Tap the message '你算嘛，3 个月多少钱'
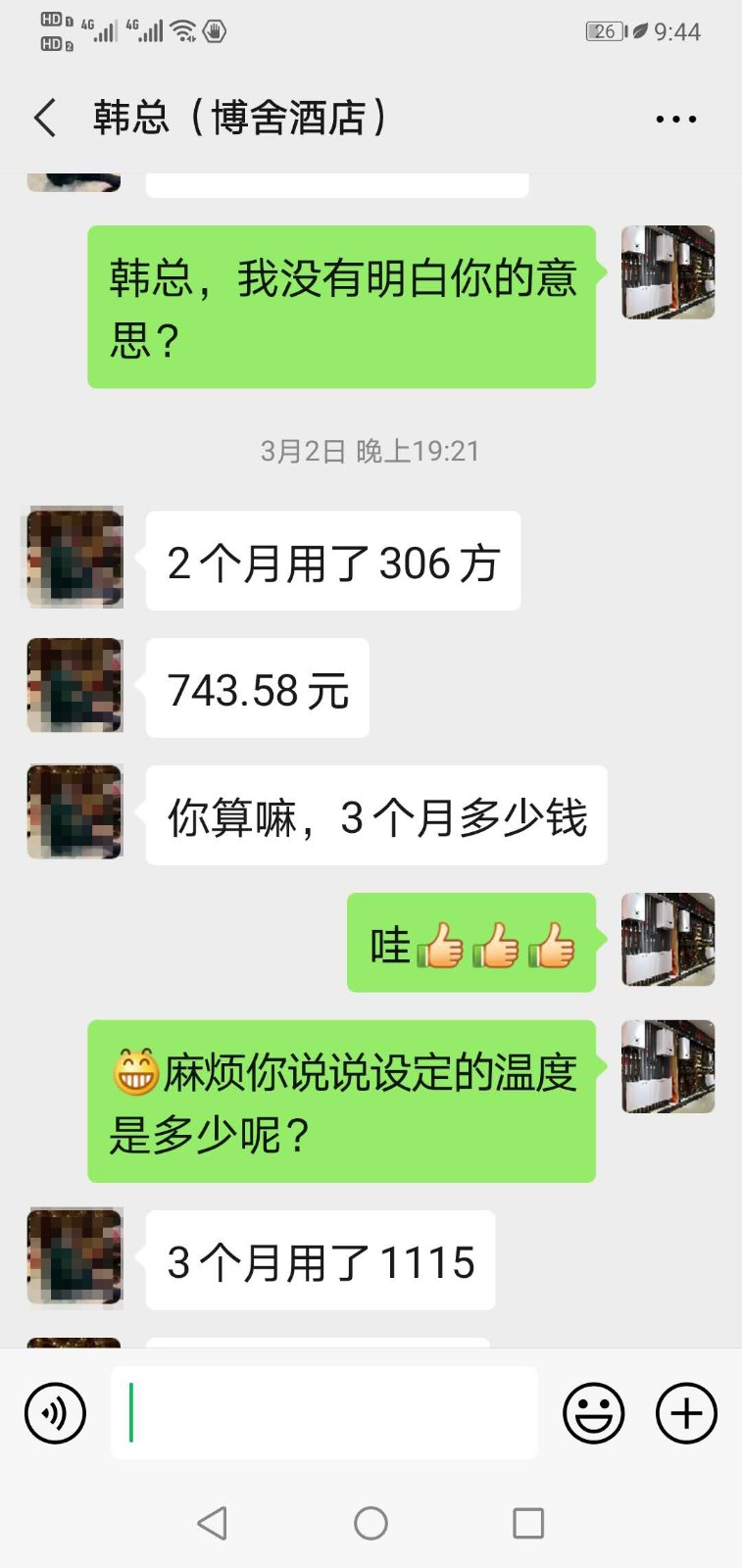The width and height of the screenshot is (742, 1568). pos(376,816)
